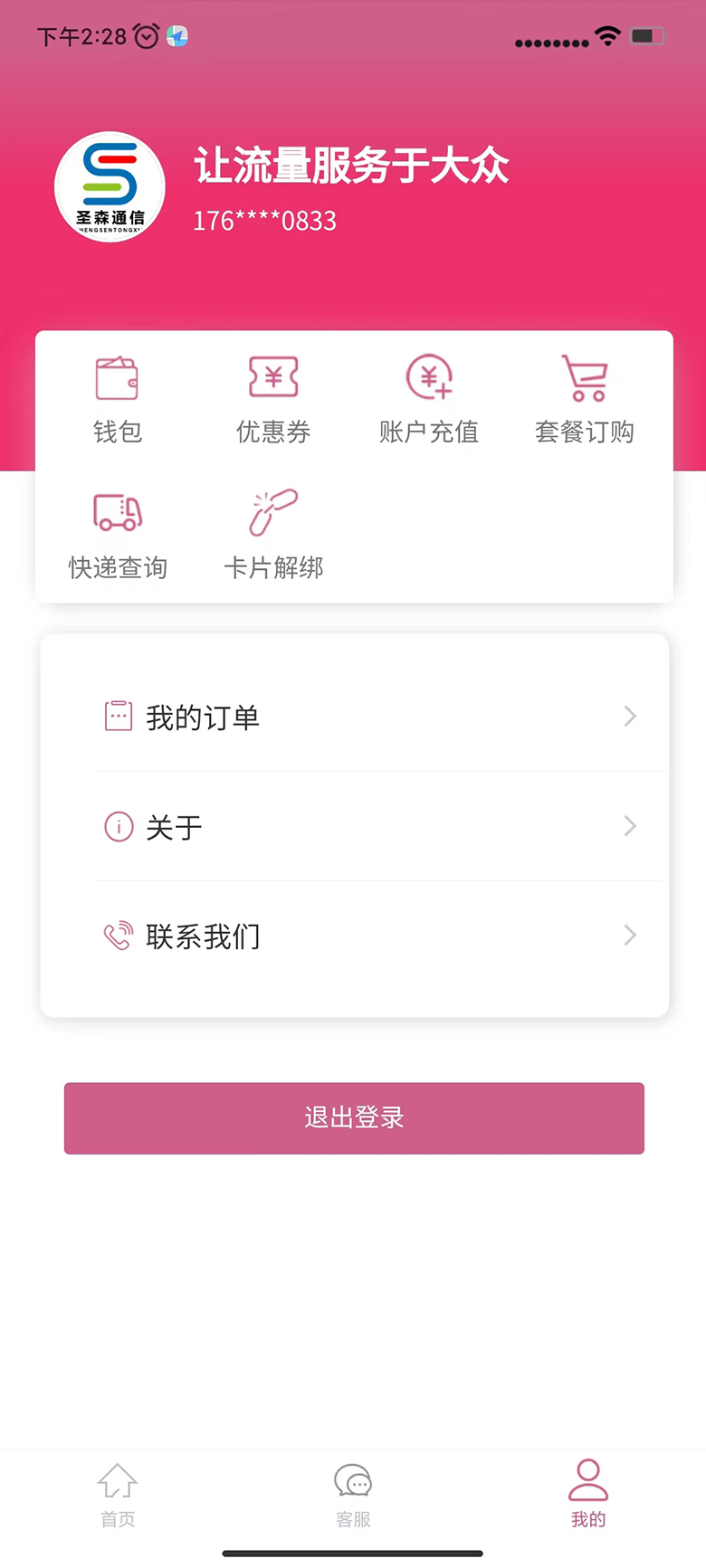Switch to the 首页 tab
Screen dimensions: 706x1568
(118, 1493)
